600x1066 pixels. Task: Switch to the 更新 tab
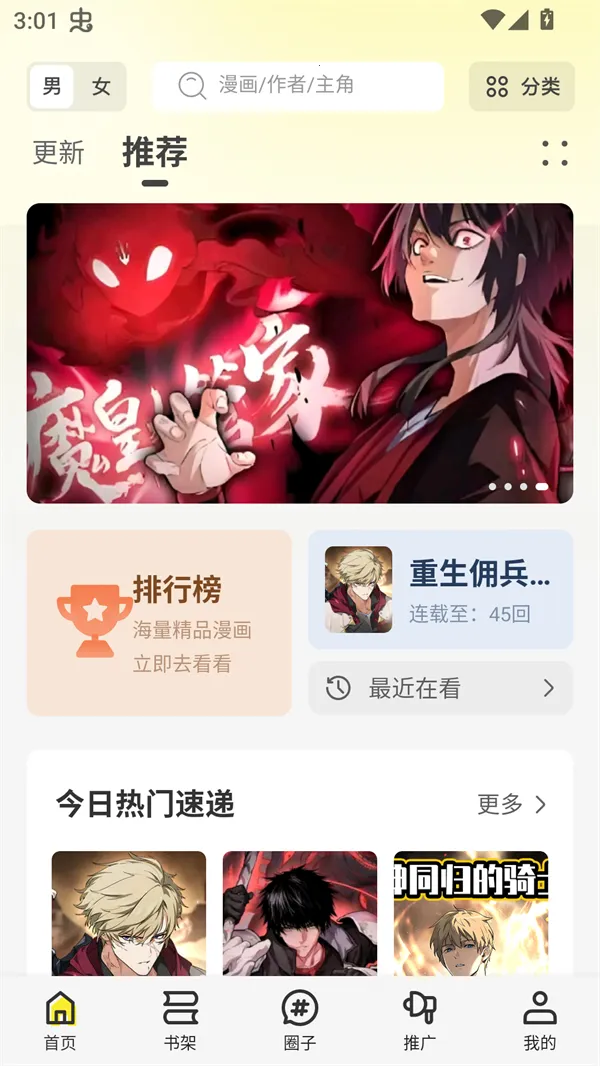58,153
